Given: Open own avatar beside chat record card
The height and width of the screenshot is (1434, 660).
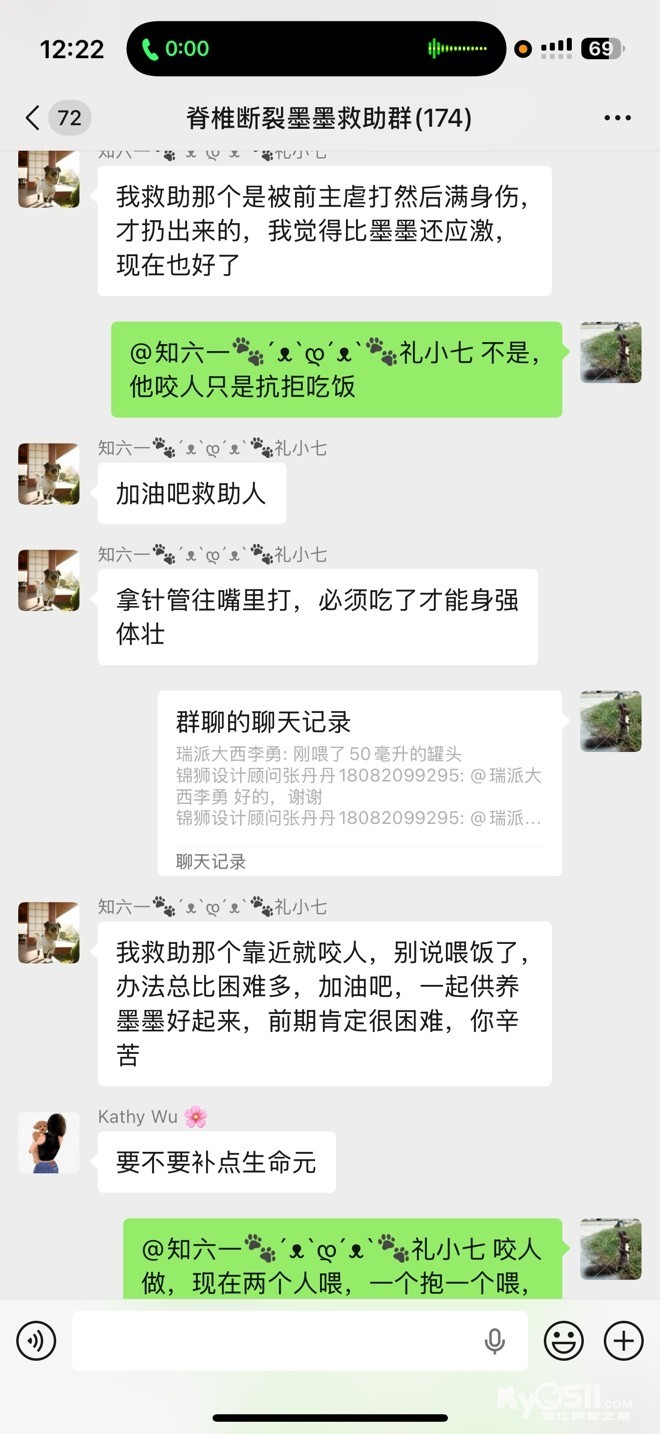Looking at the screenshot, I should pos(610,721).
